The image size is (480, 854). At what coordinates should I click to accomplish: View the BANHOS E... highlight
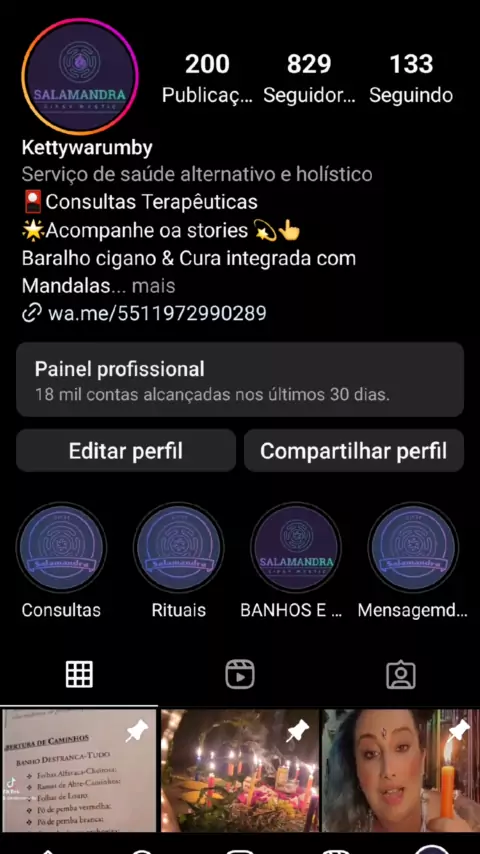(x=296, y=561)
